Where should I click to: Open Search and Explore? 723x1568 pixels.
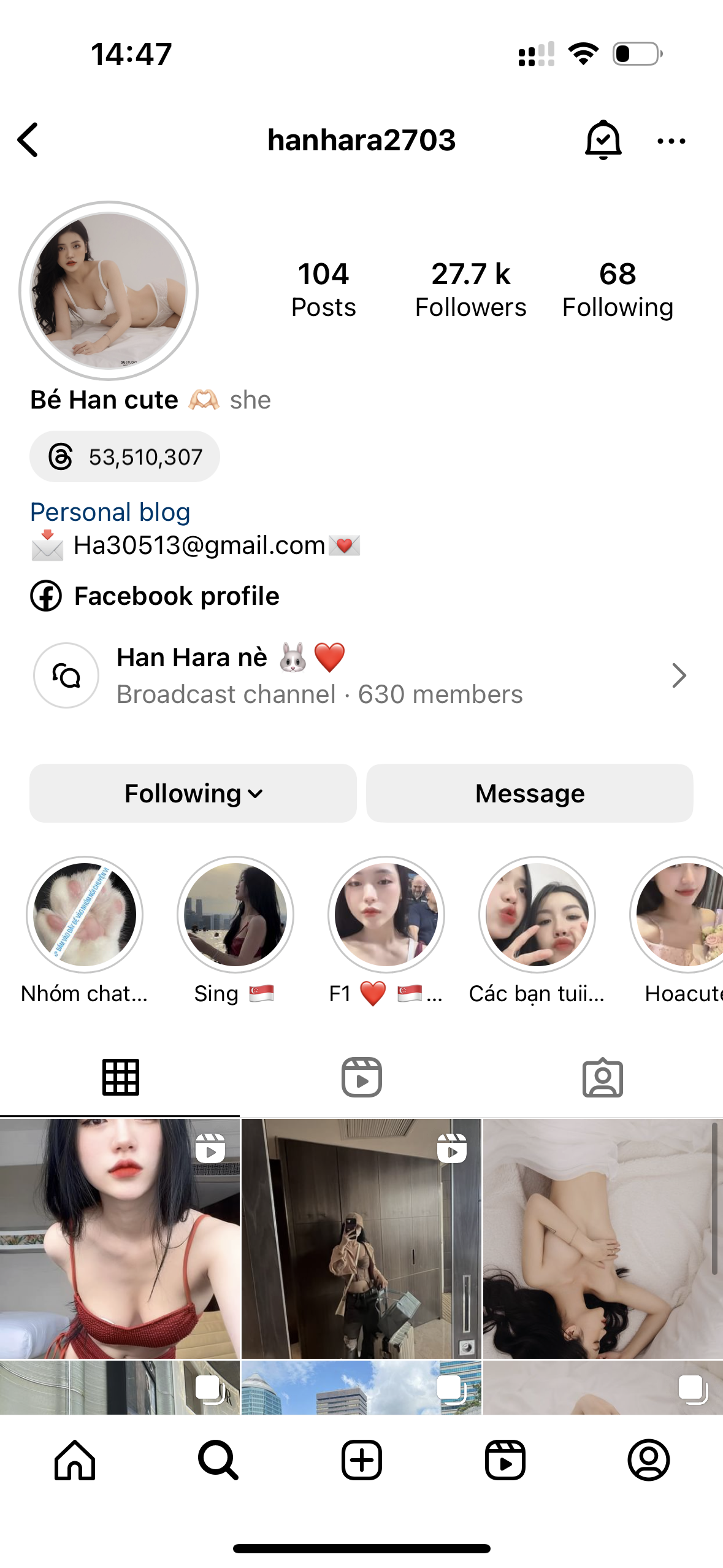pos(218,1460)
